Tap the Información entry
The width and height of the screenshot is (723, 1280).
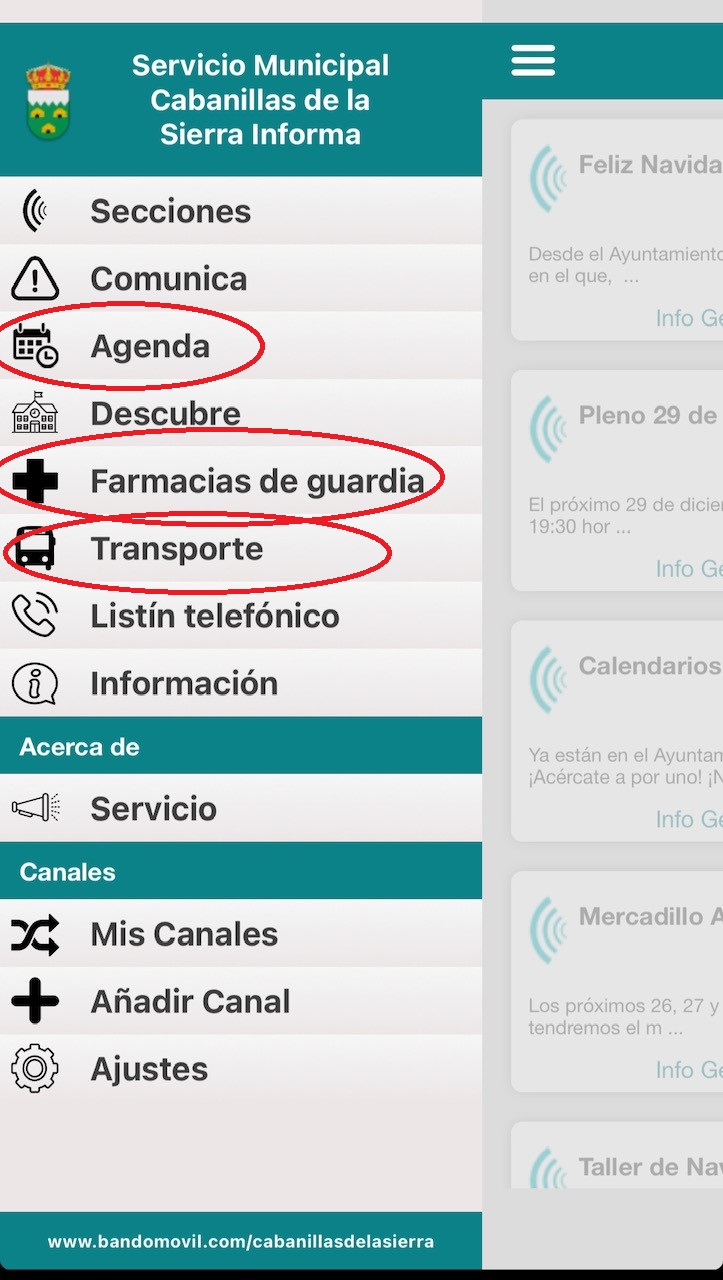click(x=241, y=683)
